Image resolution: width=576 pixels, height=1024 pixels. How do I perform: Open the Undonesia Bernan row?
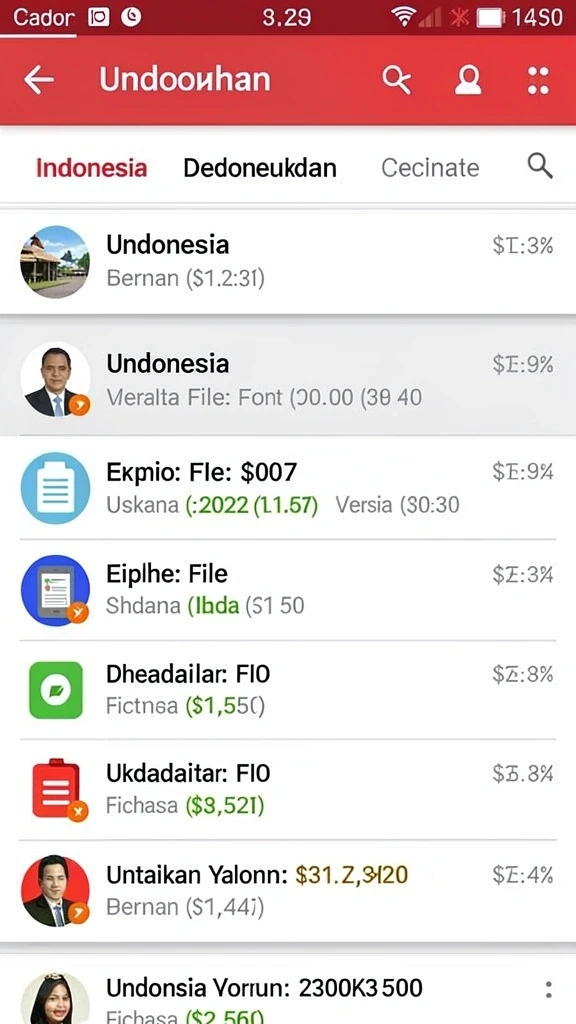(x=288, y=262)
